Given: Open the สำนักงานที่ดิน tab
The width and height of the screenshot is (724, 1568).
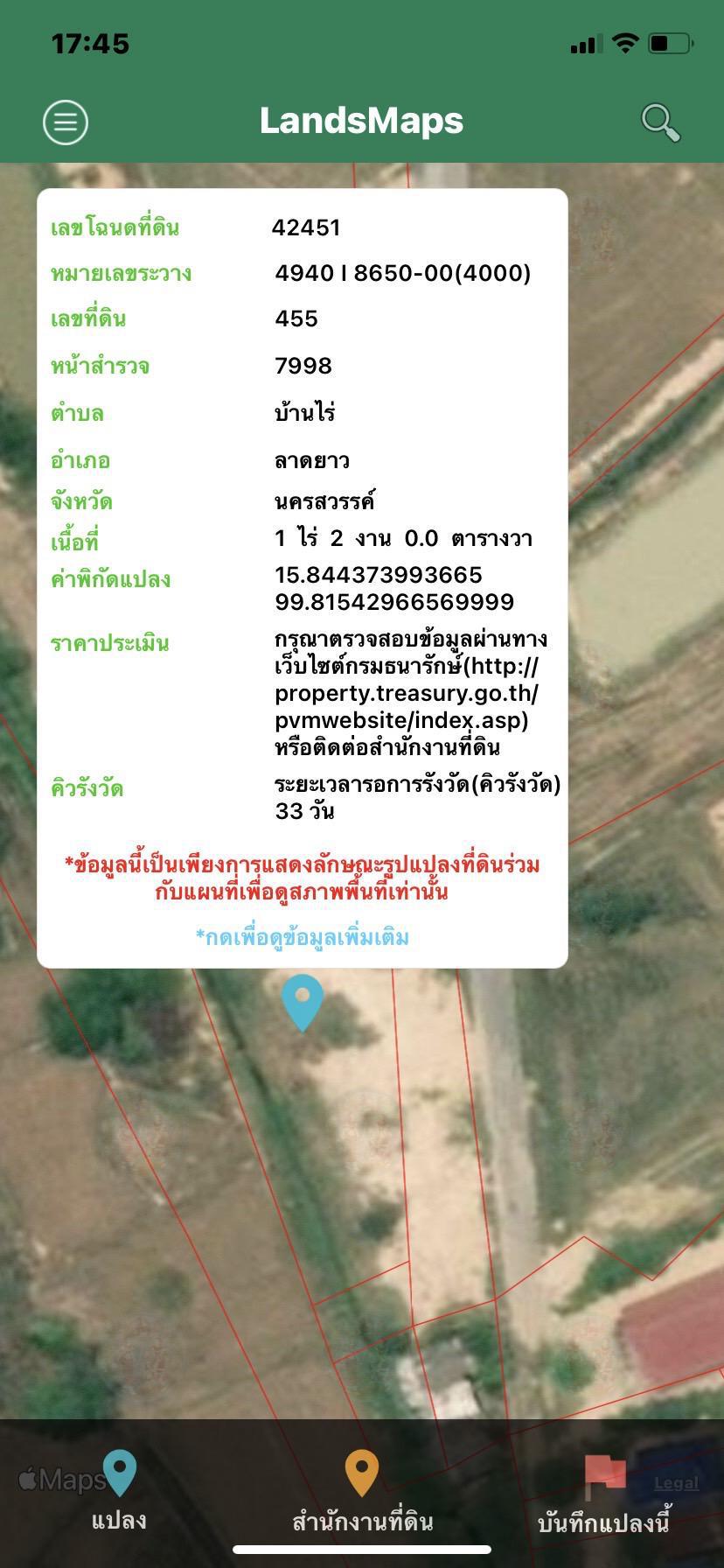Looking at the screenshot, I should [362, 1490].
